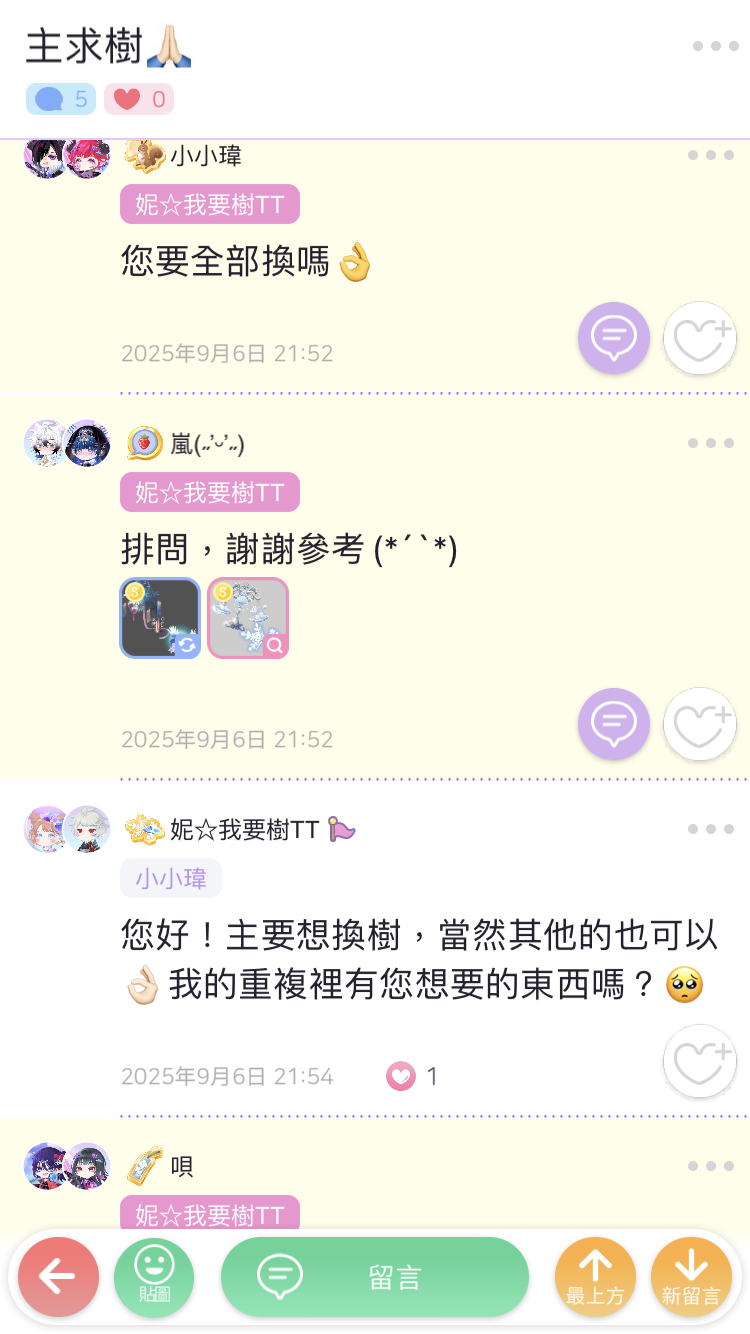Screen dimensions: 750x1334
Task: Reply to the comment '您要全部換嗎'
Action: tap(614, 338)
